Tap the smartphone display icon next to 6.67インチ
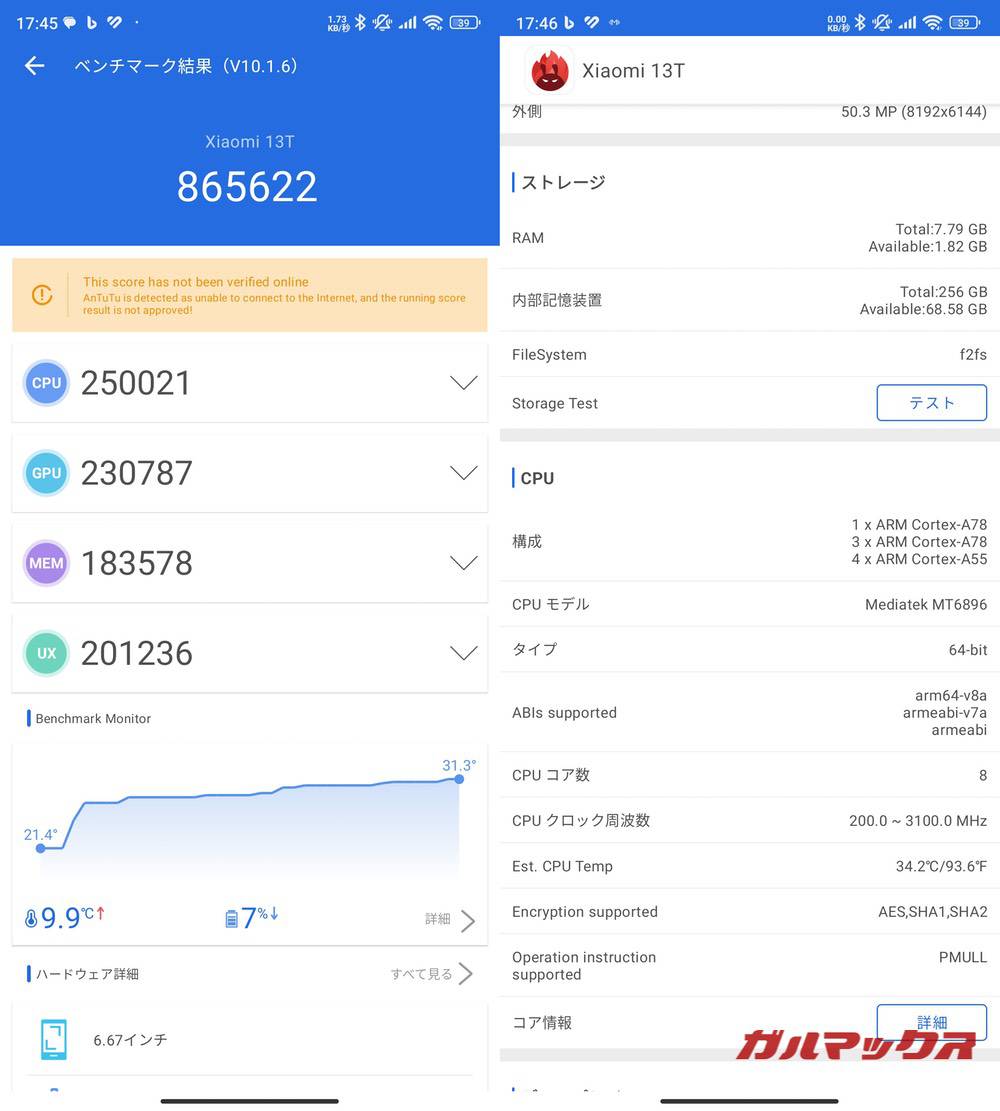Image resolution: width=1000 pixels, height=1111 pixels. (53, 1039)
